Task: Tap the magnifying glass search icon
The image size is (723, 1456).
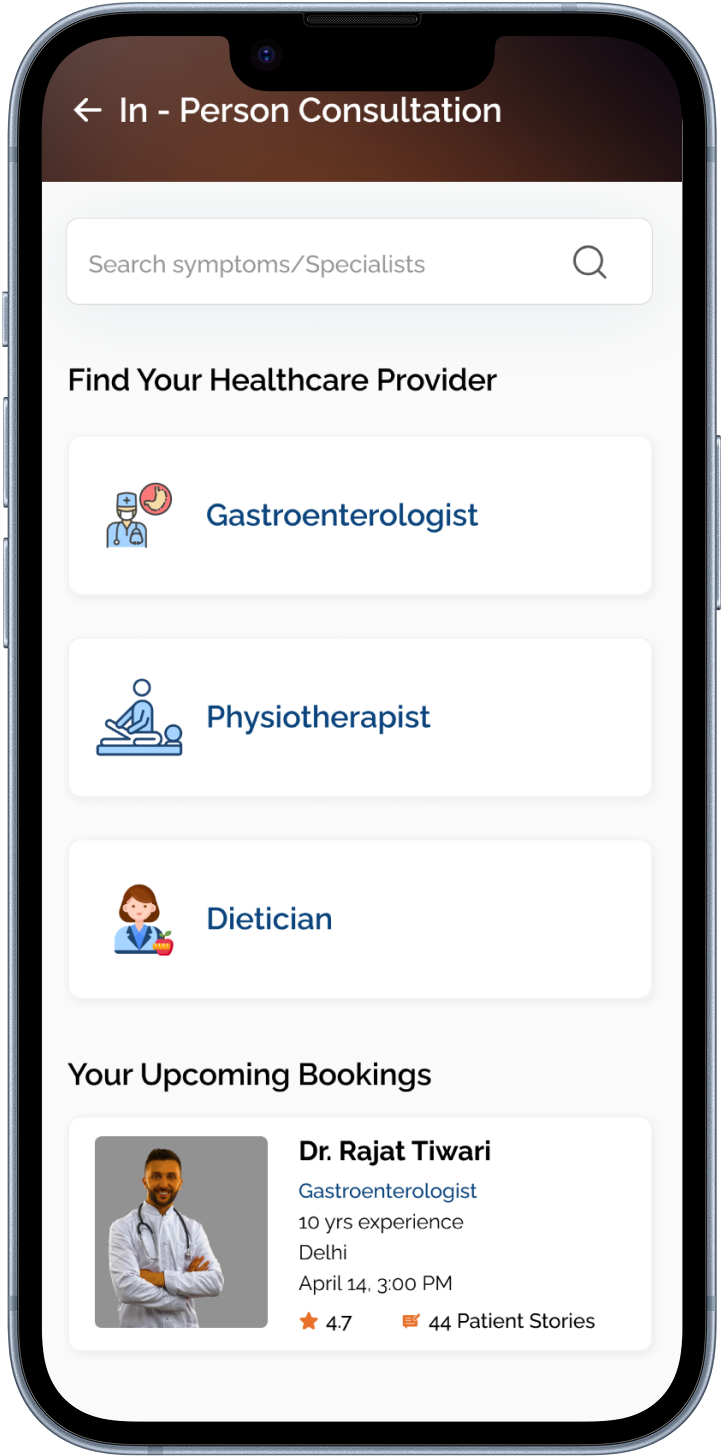Action: click(x=590, y=263)
